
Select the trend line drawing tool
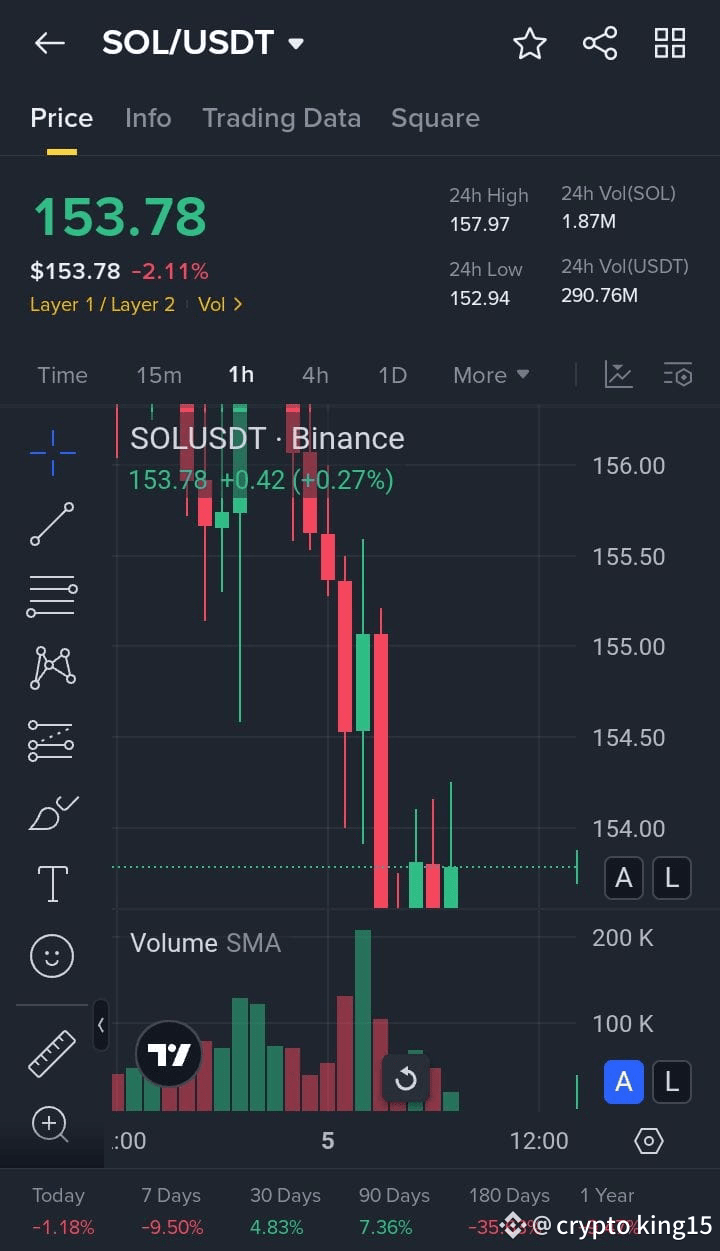[52, 523]
